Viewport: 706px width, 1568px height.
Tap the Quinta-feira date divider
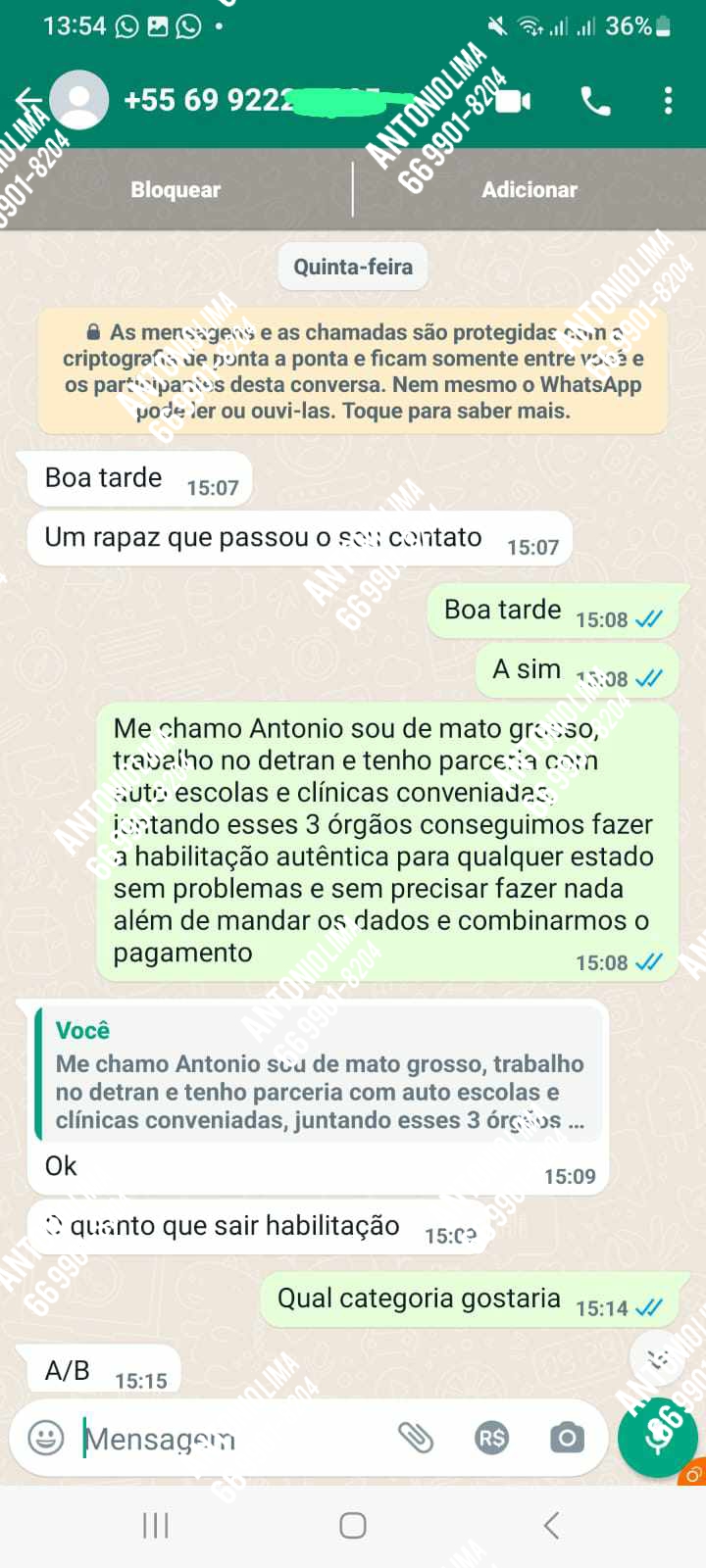coord(352,266)
